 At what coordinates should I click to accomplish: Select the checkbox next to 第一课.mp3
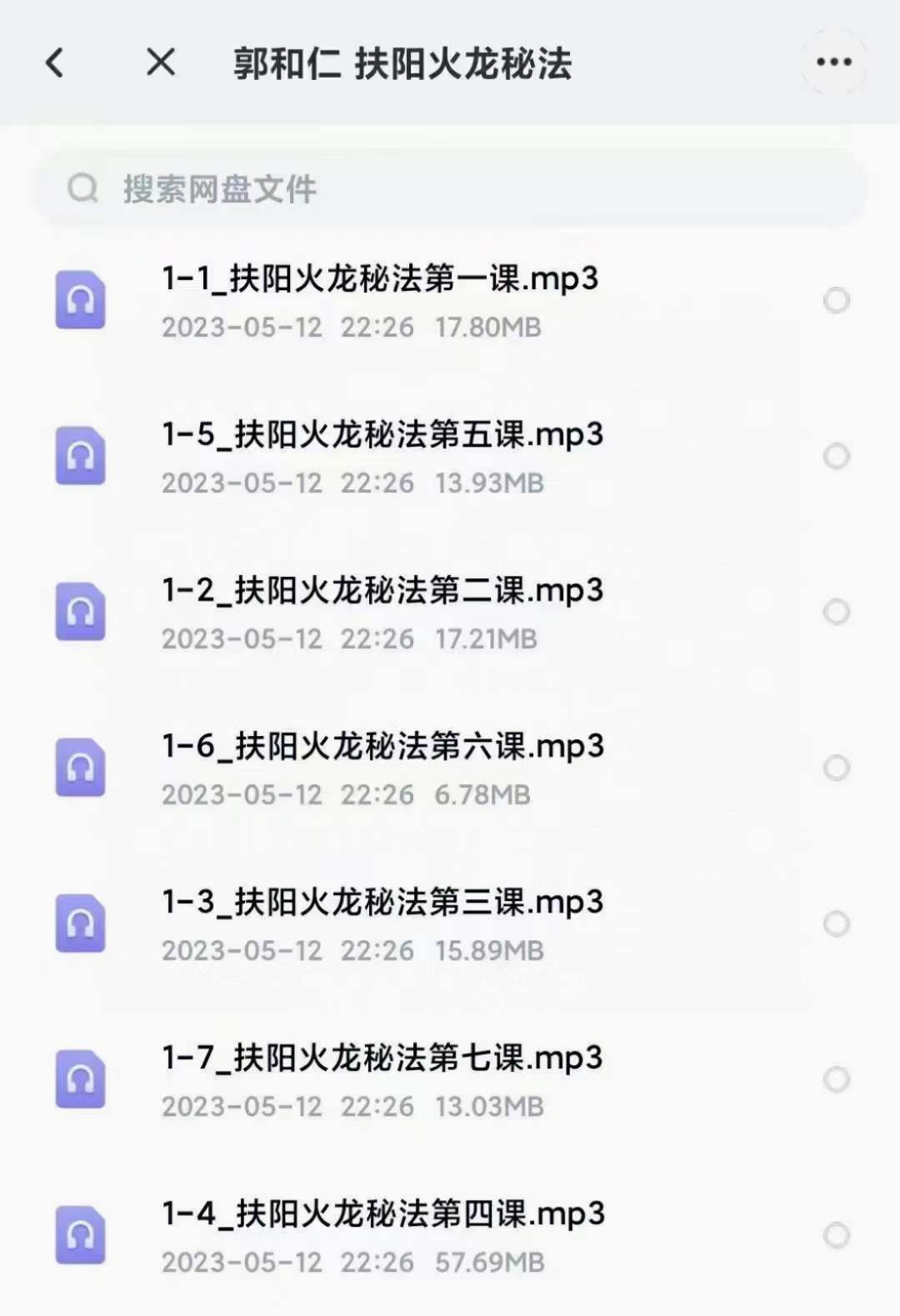pyautogui.click(x=836, y=300)
